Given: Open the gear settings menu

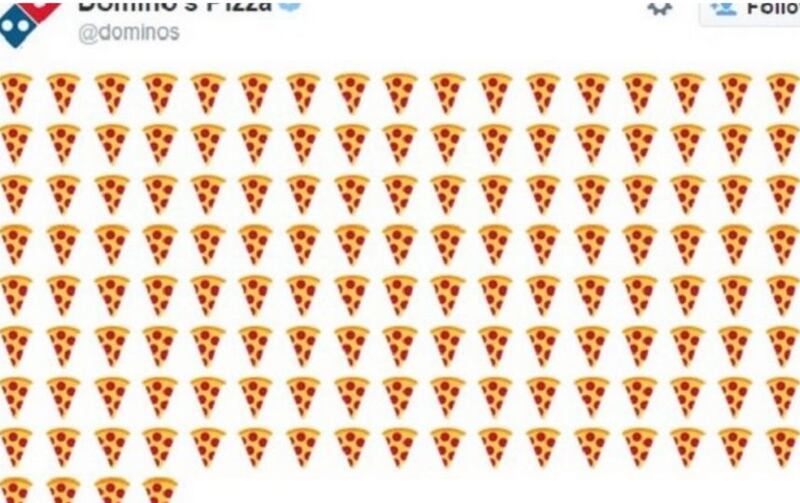Looking at the screenshot, I should [658, 8].
